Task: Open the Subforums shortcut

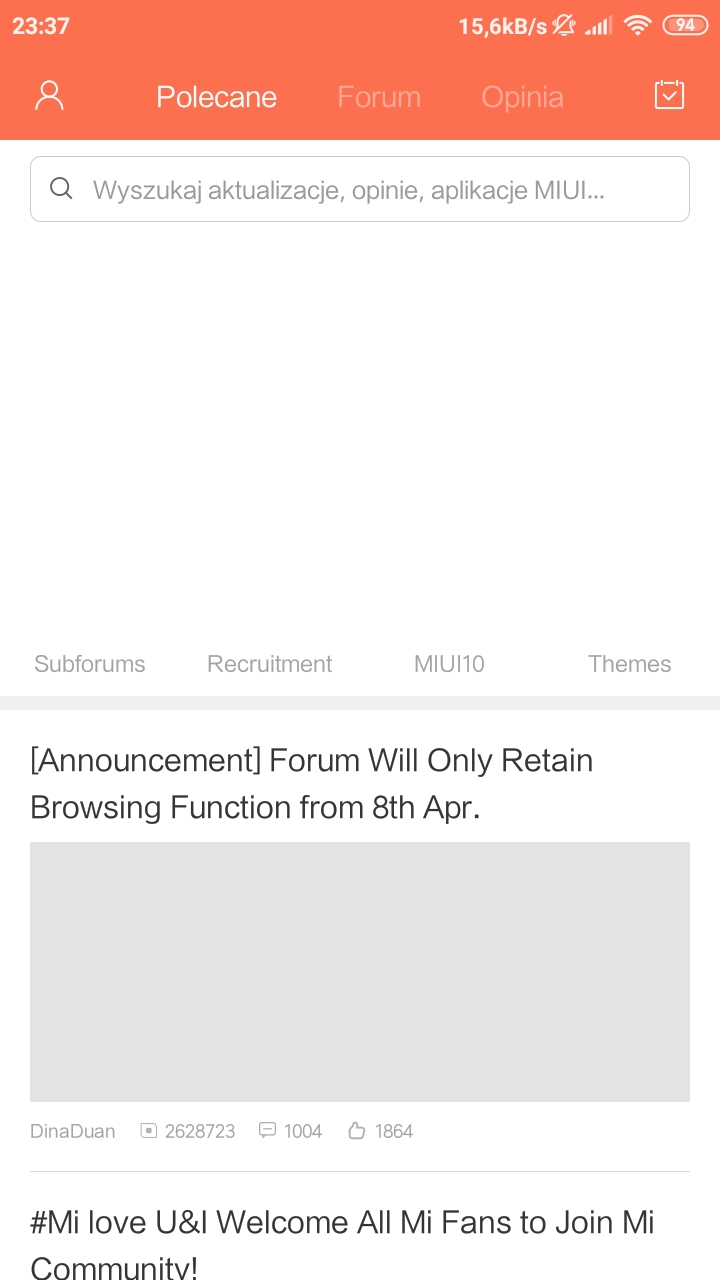Action: (90, 663)
